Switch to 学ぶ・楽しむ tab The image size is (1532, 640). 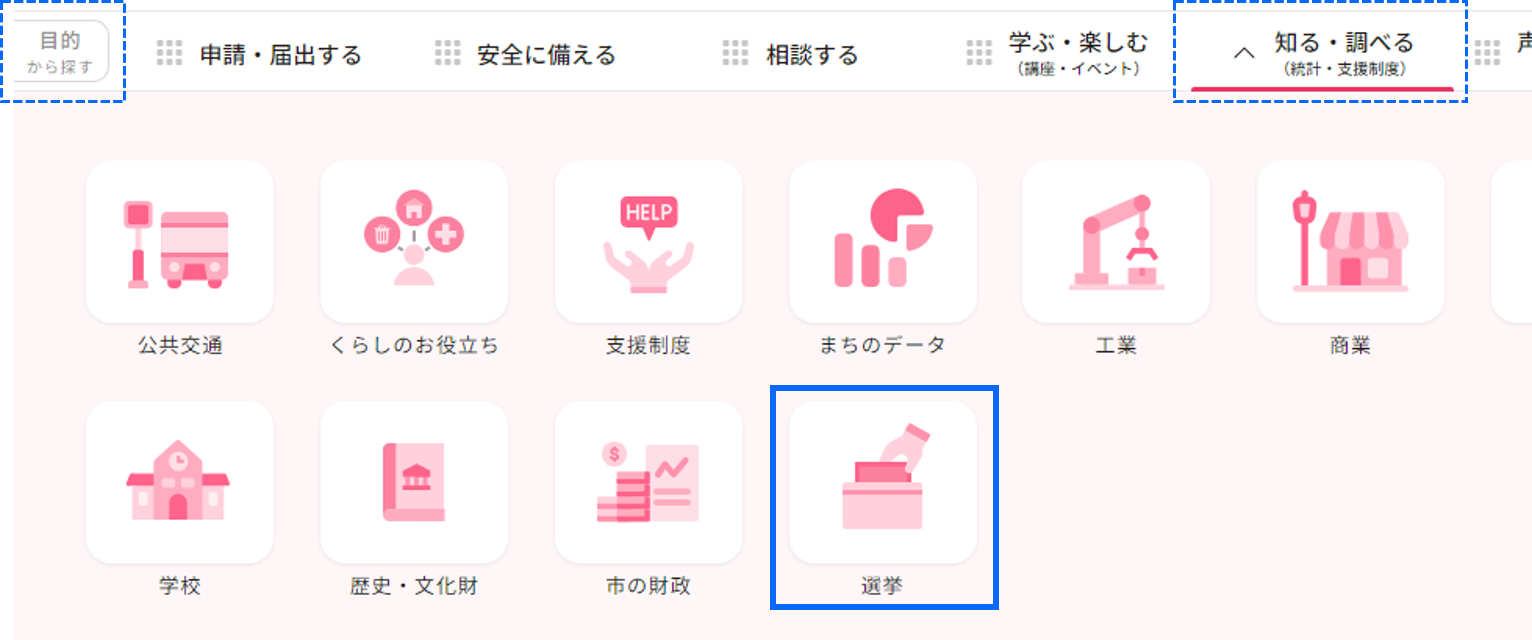pos(1058,53)
